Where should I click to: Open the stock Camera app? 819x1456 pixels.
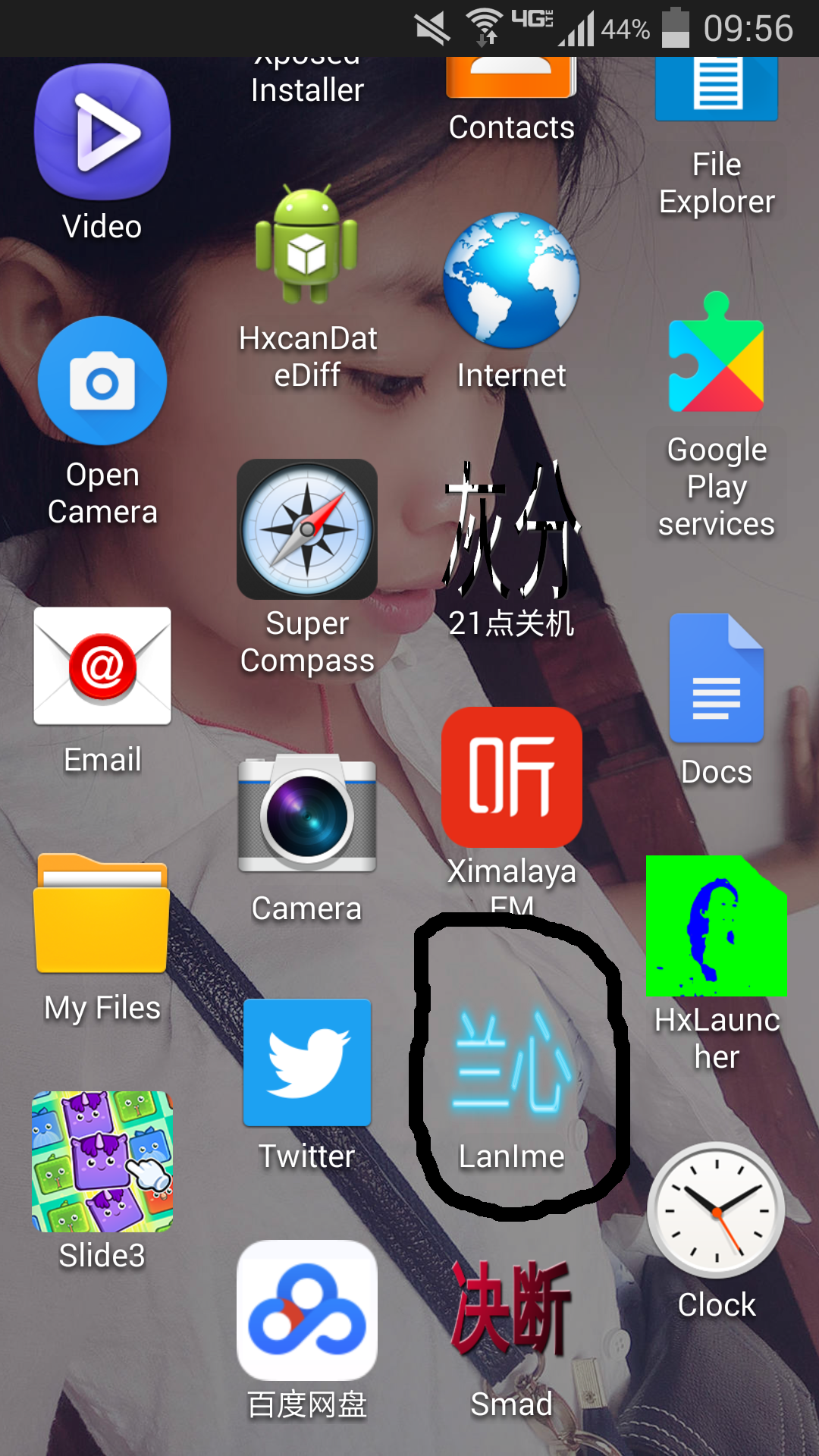pyautogui.click(x=307, y=814)
